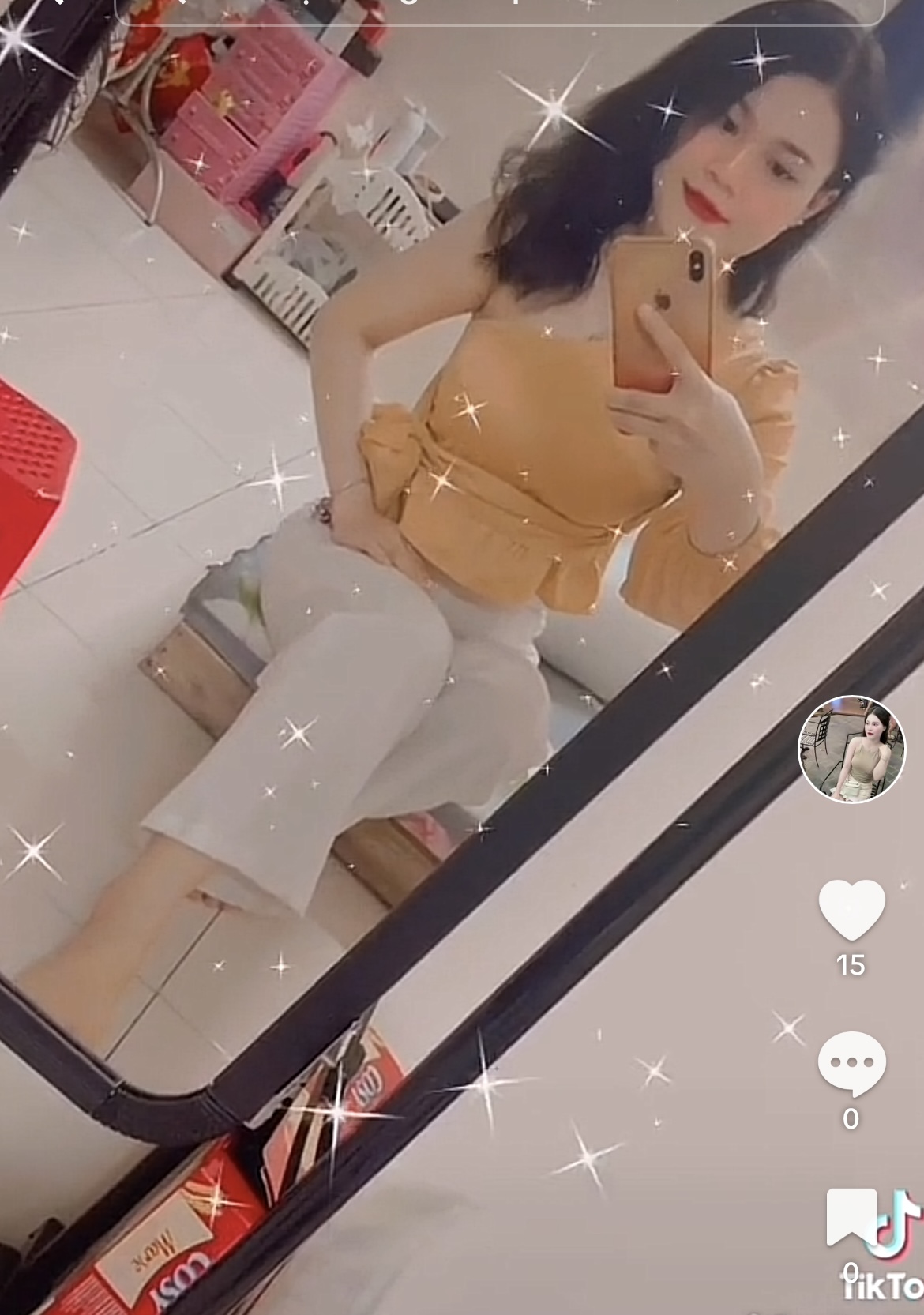
Task: Tap the search field at the top
Action: point(499,11)
